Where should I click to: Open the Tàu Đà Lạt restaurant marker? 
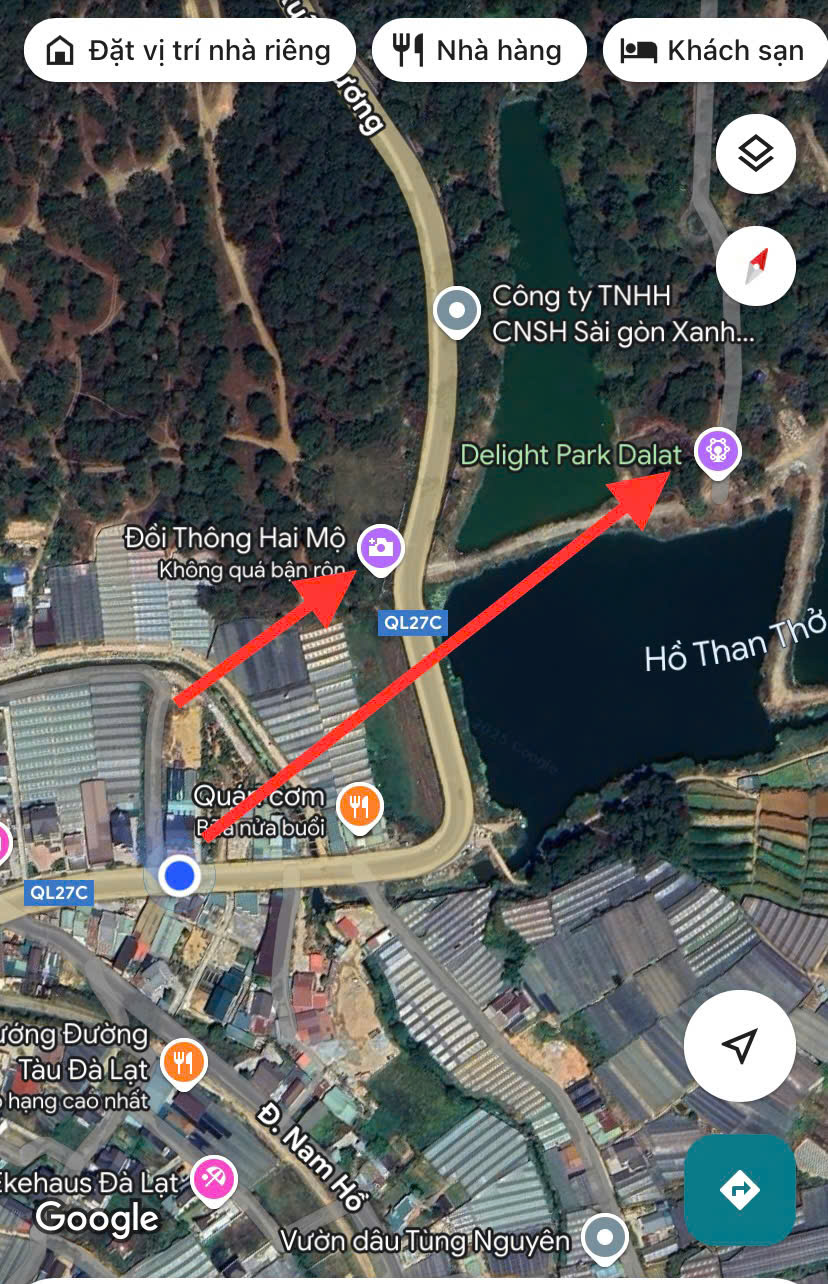182,1064
